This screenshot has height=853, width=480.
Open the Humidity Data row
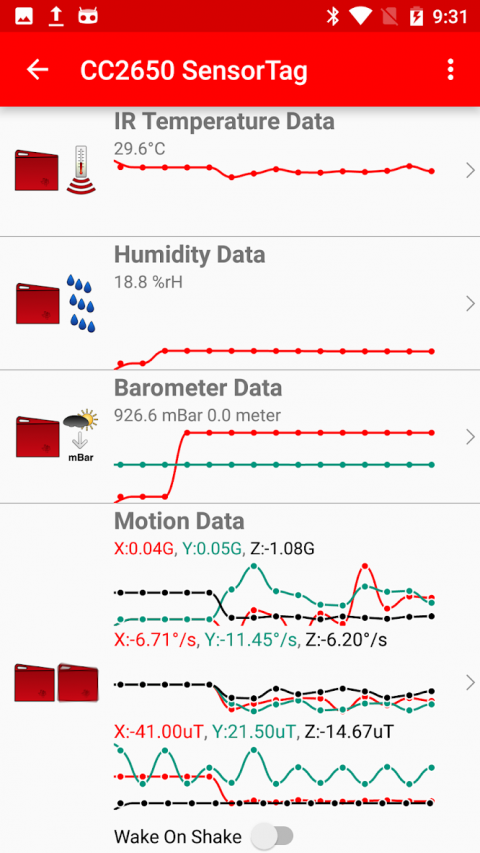tap(240, 304)
